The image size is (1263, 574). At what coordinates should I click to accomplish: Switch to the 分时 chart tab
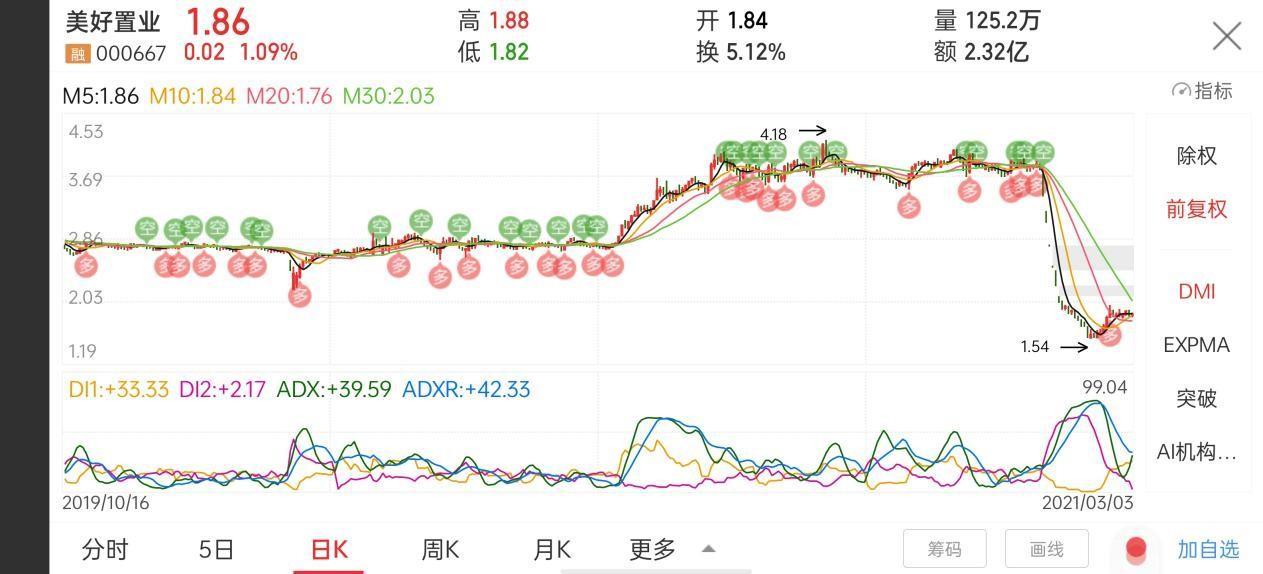point(105,549)
